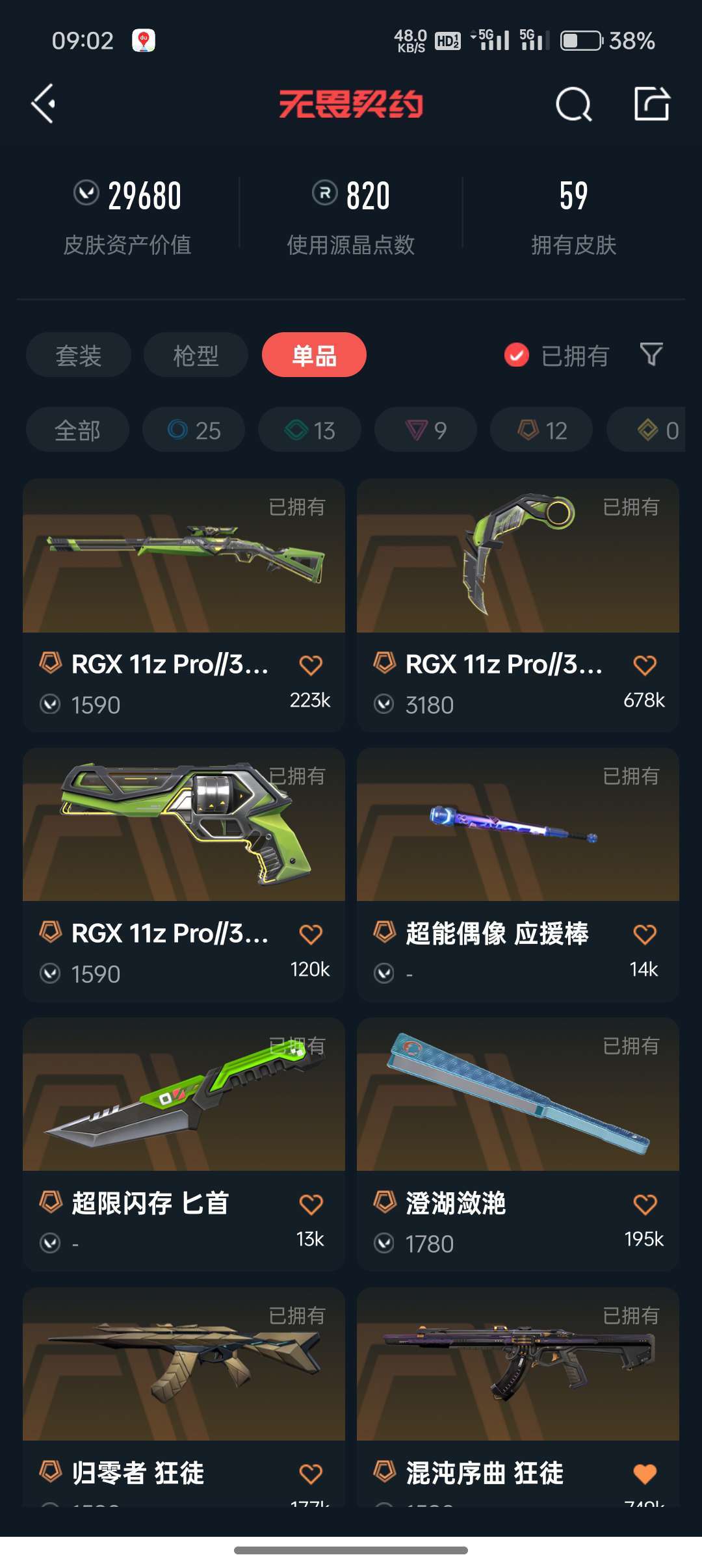This screenshot has height=1568, width=702.
Task: Open the 归零者 狂徒 skin card
Action: 184,1396
